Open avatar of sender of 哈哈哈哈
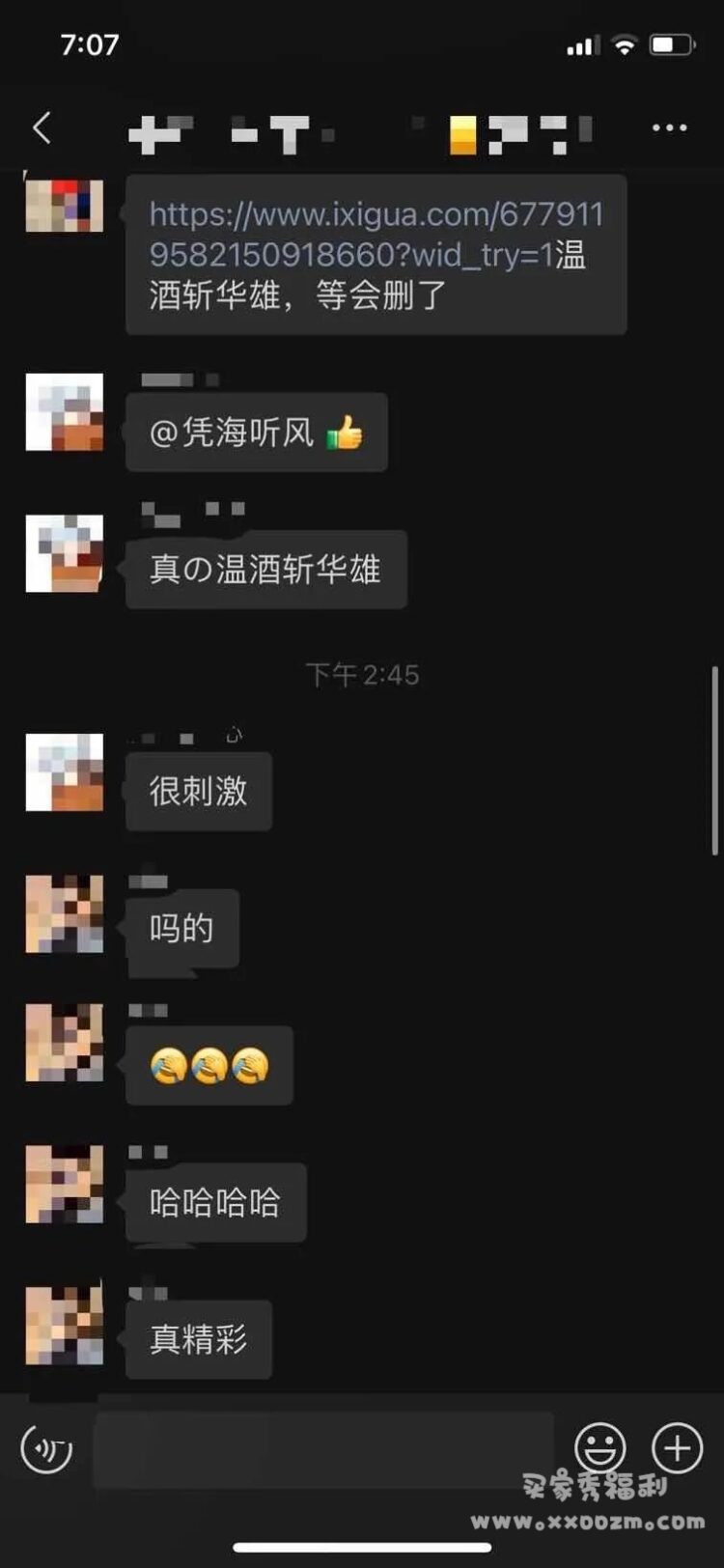724x1568 pixels. [64, 1185]
